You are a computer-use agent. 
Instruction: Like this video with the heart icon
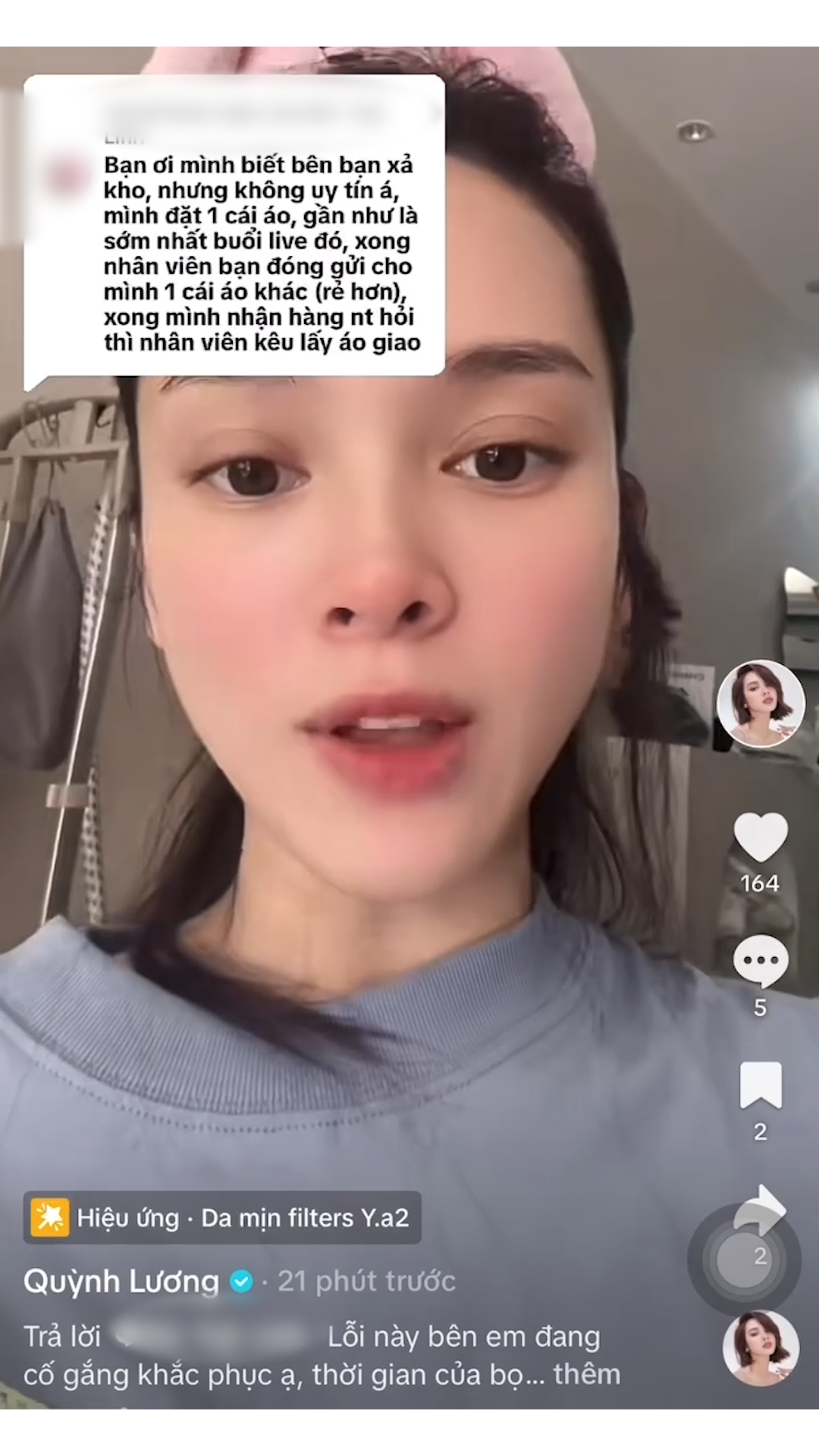(x=760, y=838)
